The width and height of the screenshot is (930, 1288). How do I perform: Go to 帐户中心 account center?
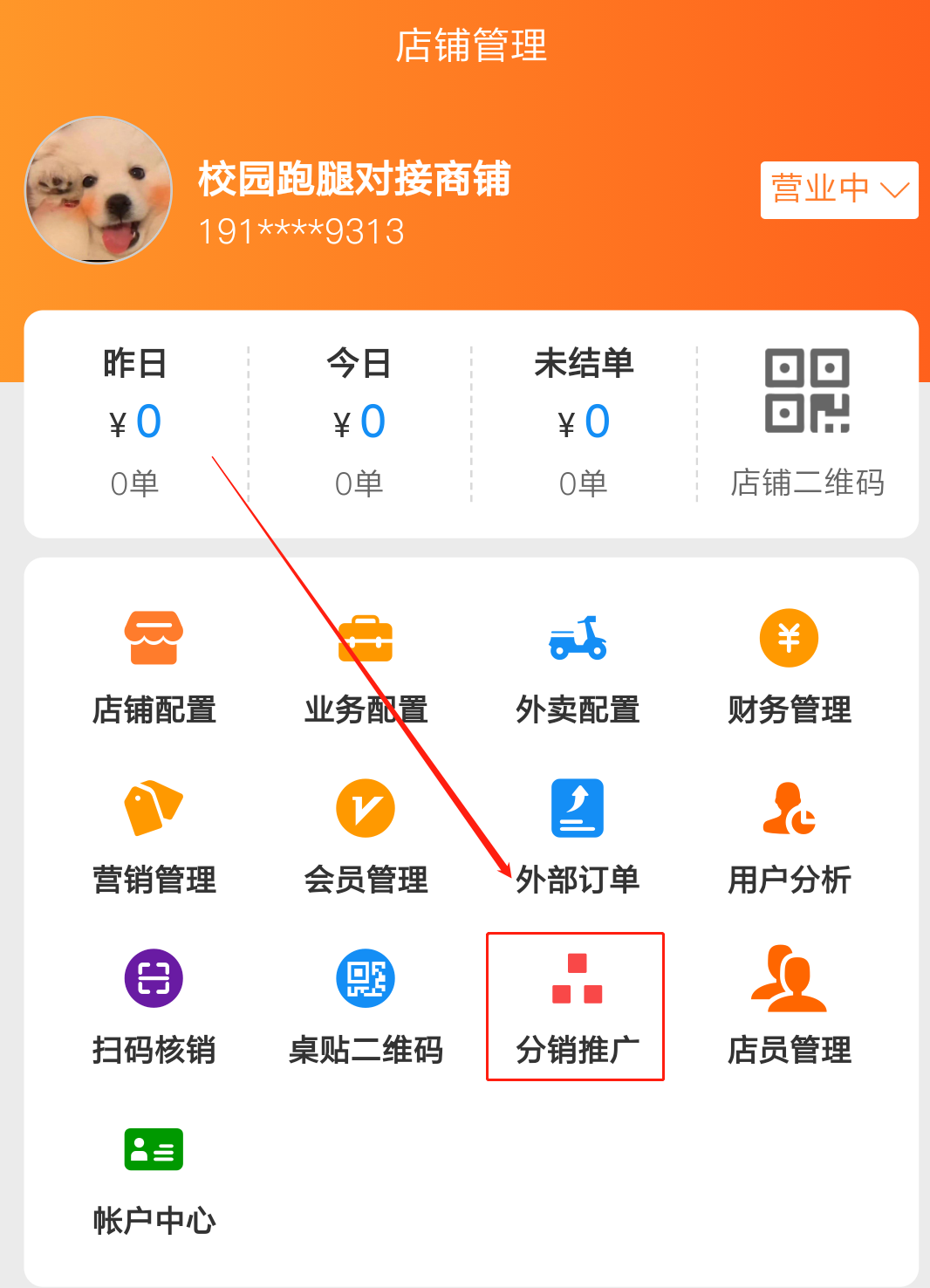click(154, 1179)
